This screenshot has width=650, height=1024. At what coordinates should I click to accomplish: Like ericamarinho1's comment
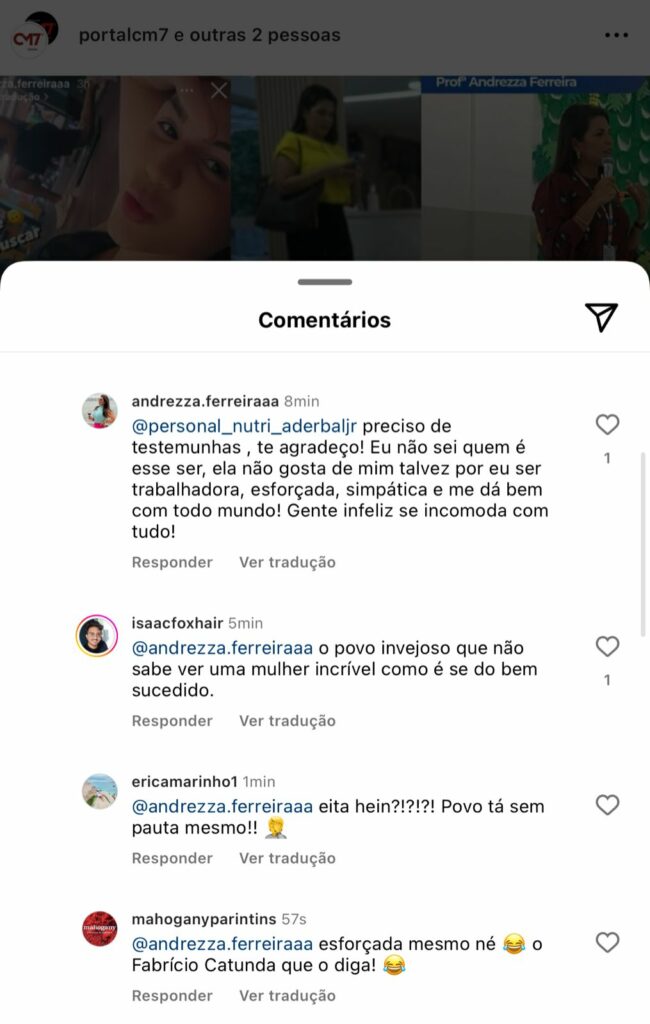point(607,805)
